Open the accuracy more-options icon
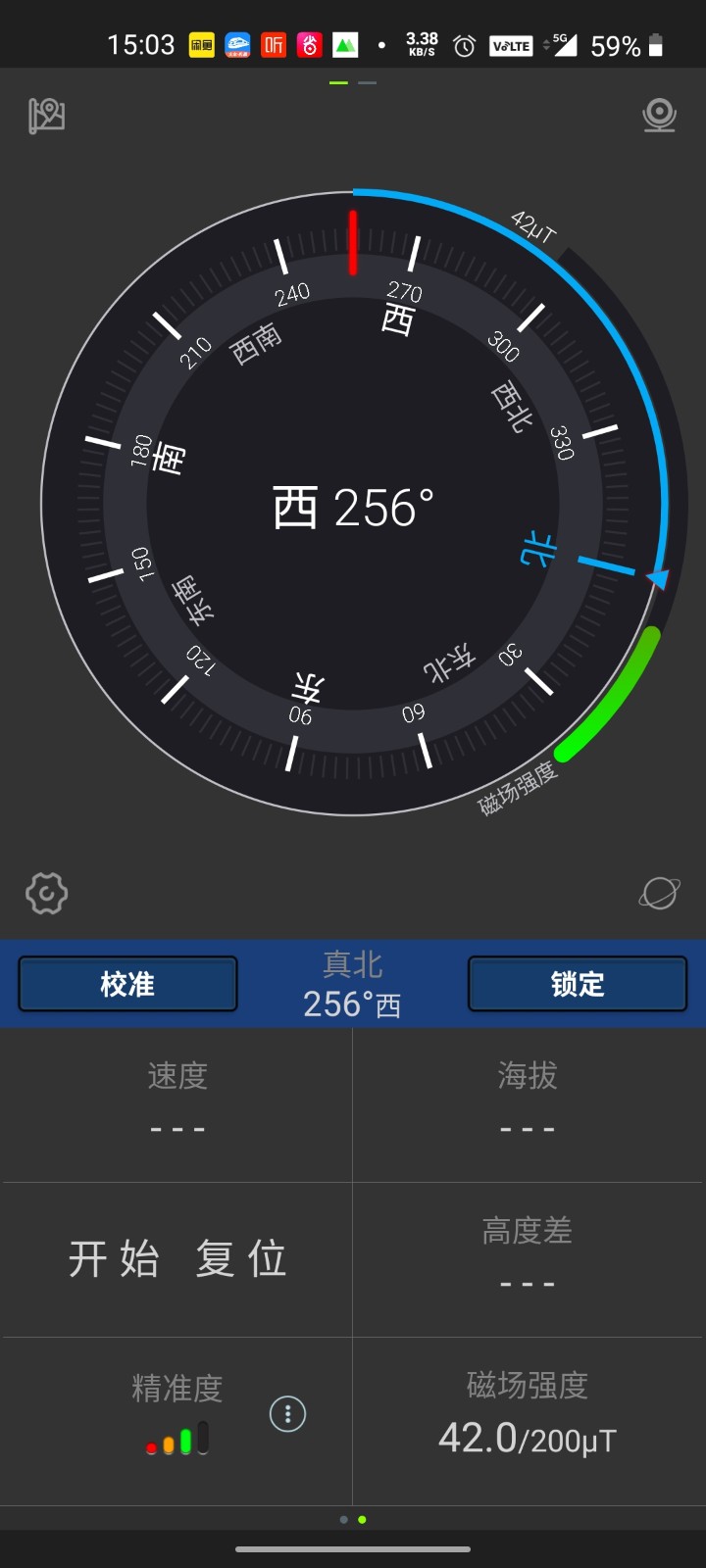Image resolution: width=706 pixels, height=1568 pixels. coord(287,1414)
